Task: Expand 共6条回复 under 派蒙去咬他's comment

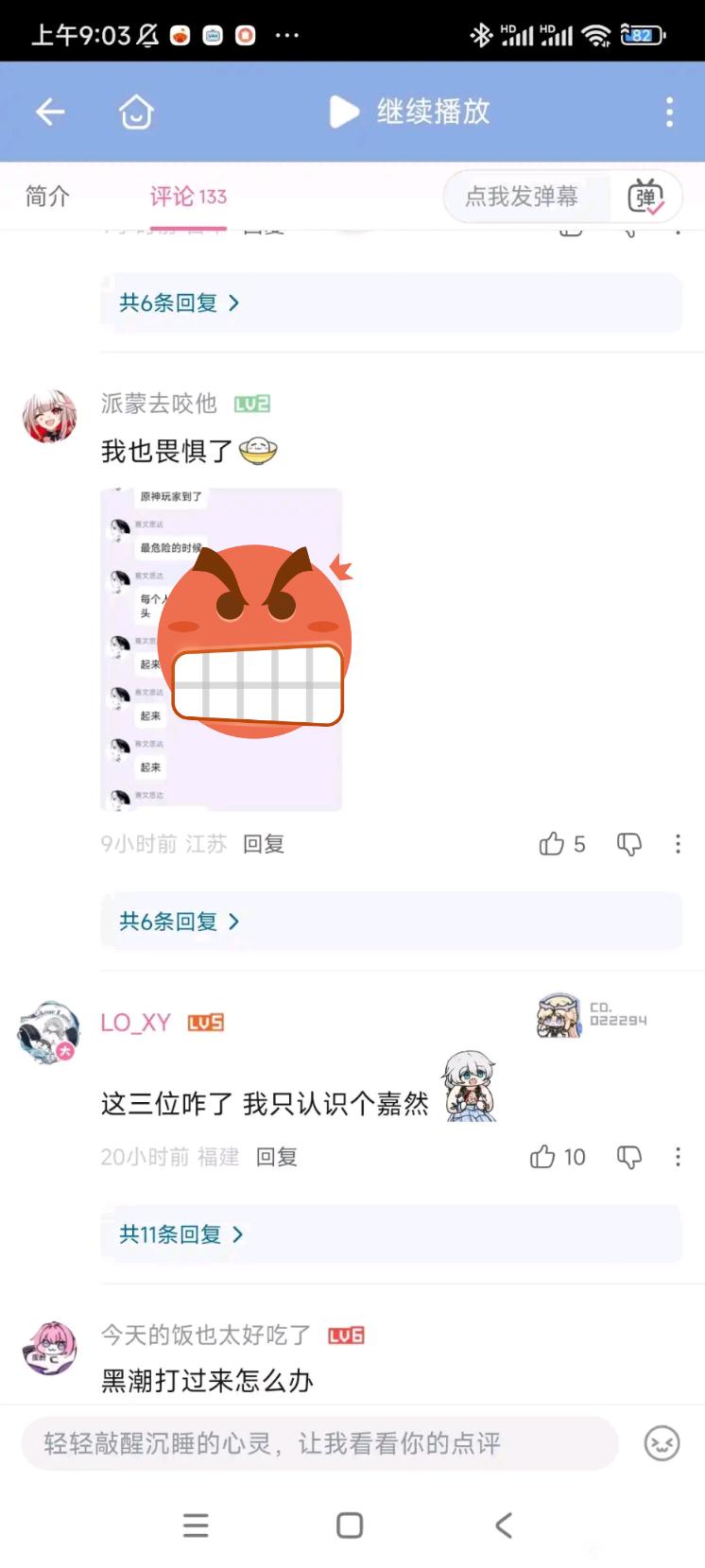Action: point(180,922)
